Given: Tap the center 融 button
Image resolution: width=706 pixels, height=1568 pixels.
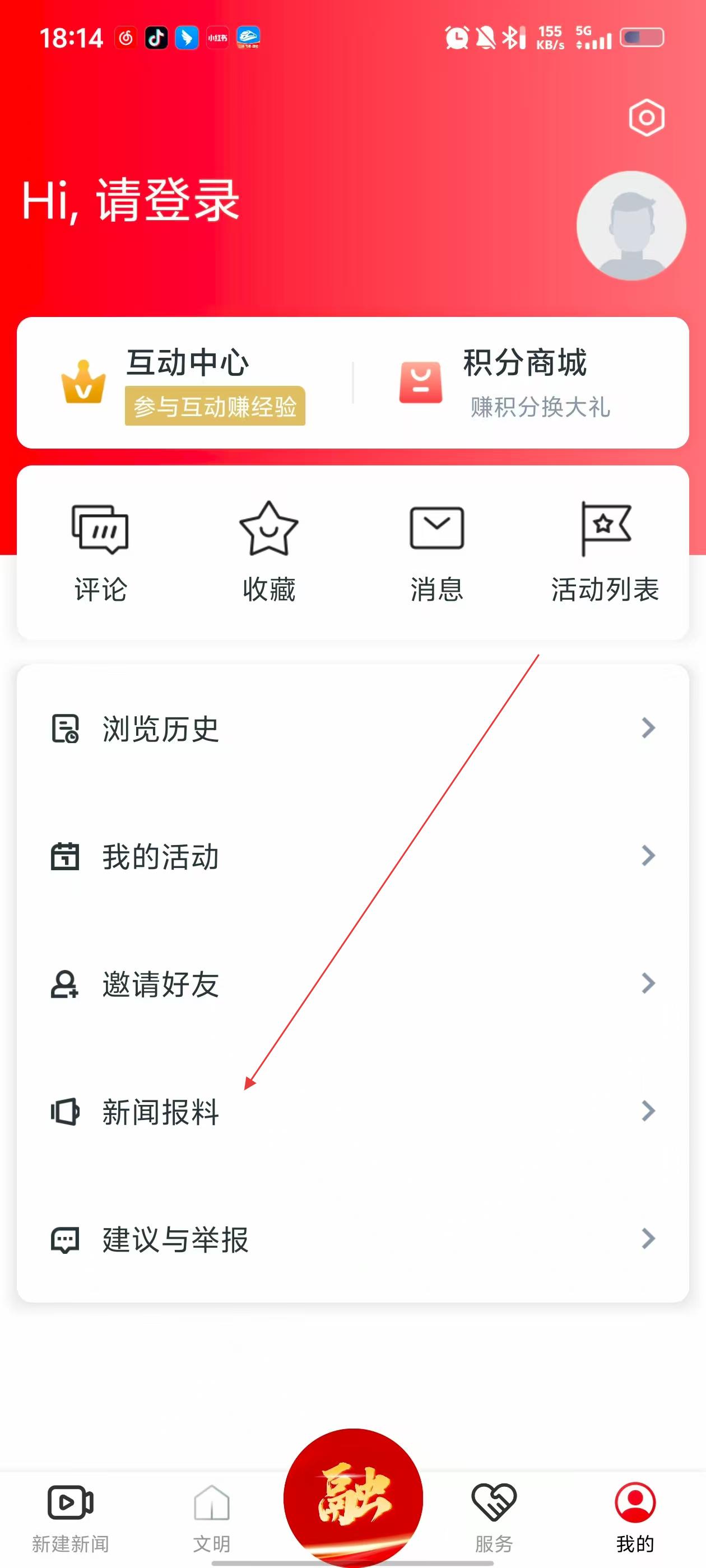Looking at the screenshot, I should pos(352,1499).
